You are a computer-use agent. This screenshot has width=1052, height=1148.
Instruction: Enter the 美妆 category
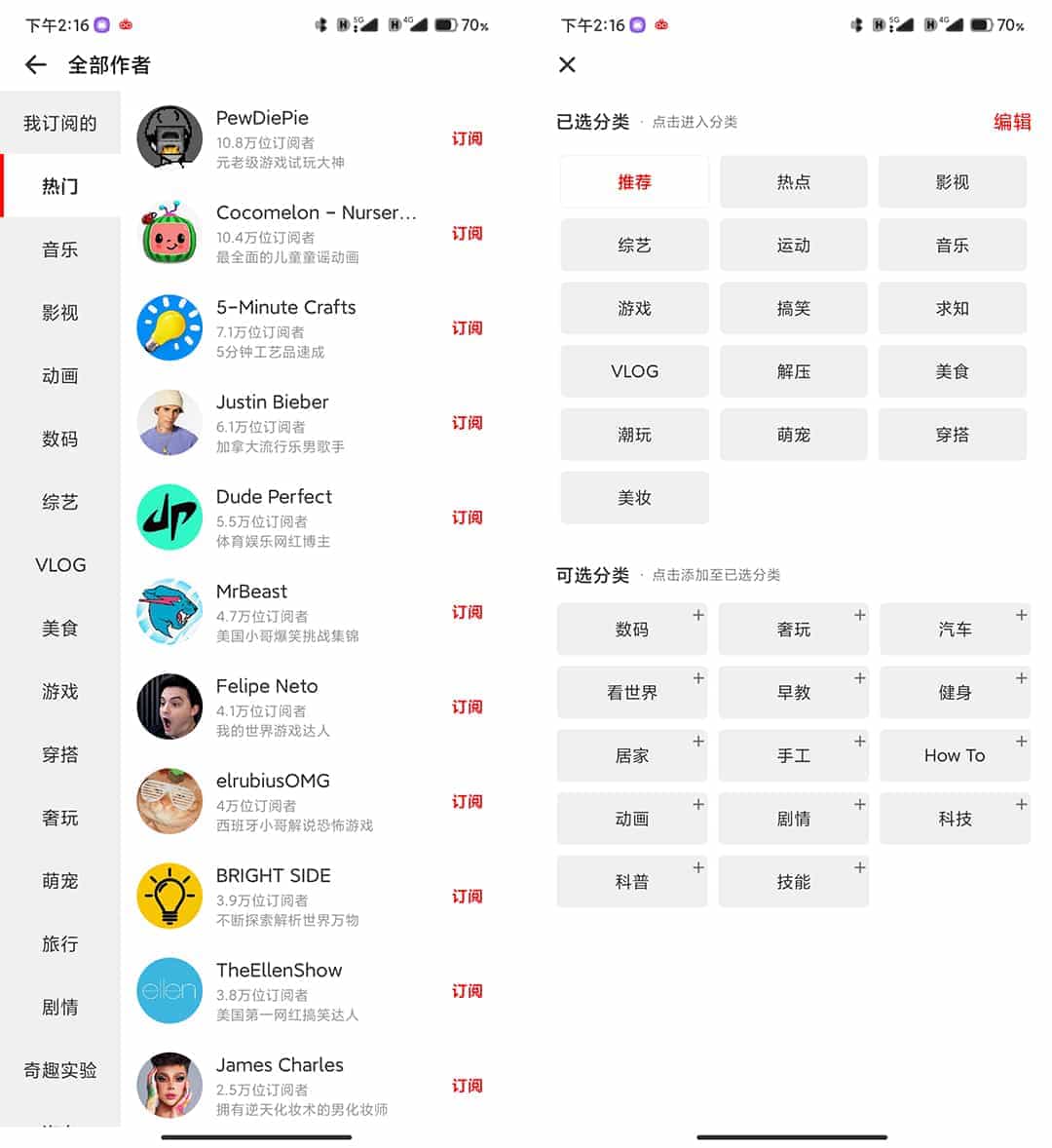(x=634, y=498)
